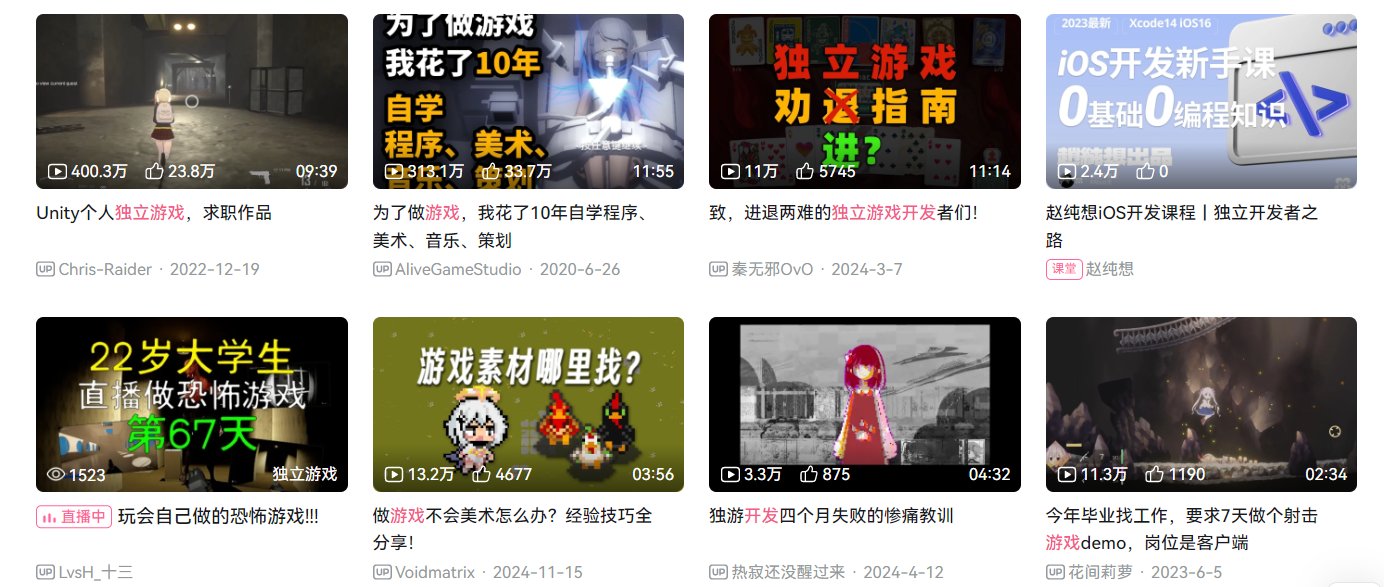The width and height of the screenshot is (1384, 587).
Task: Open the 独游开发四个月失败 video thumbnail
Action: click(x=864, y=404)
